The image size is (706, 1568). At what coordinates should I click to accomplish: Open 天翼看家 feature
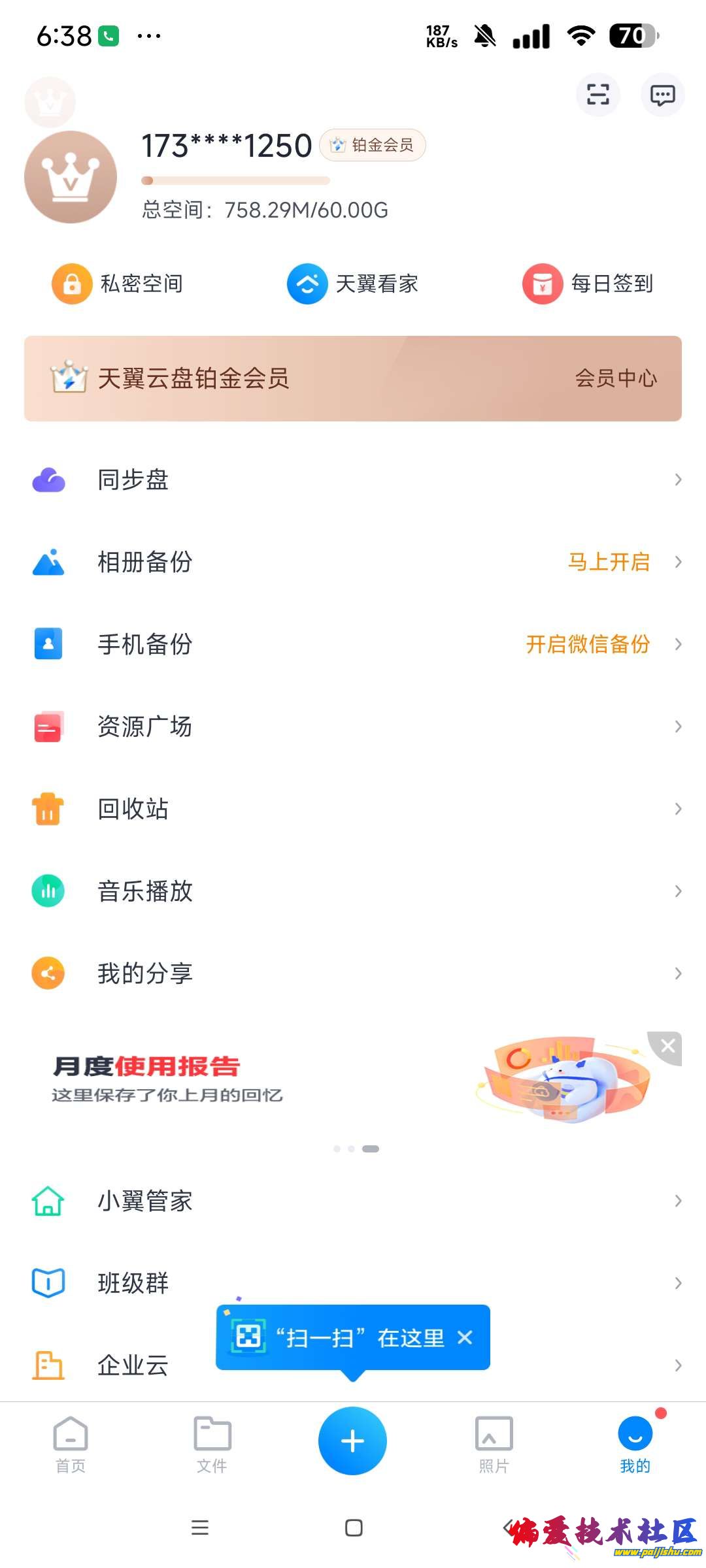307,284
